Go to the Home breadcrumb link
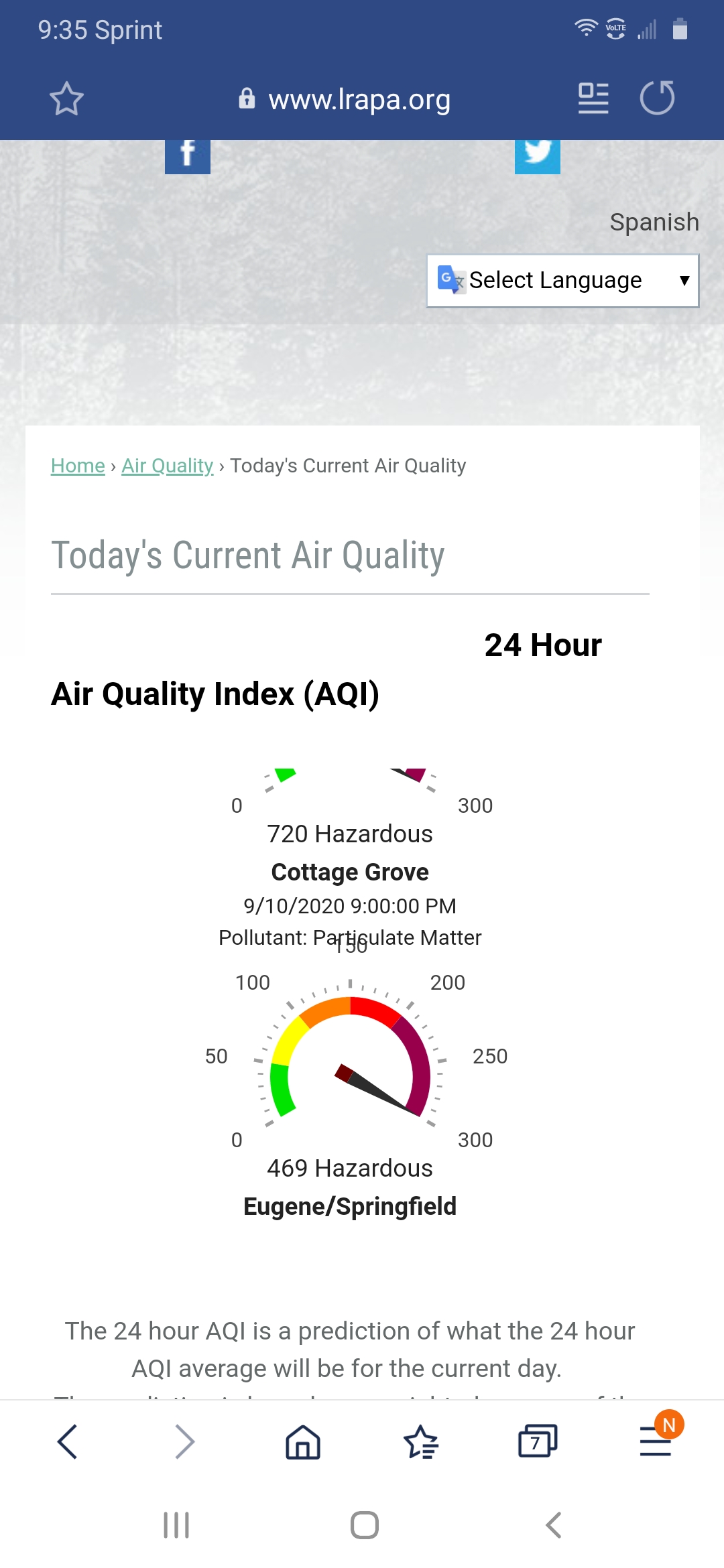 pyautogui.click(x=78, y=466)
